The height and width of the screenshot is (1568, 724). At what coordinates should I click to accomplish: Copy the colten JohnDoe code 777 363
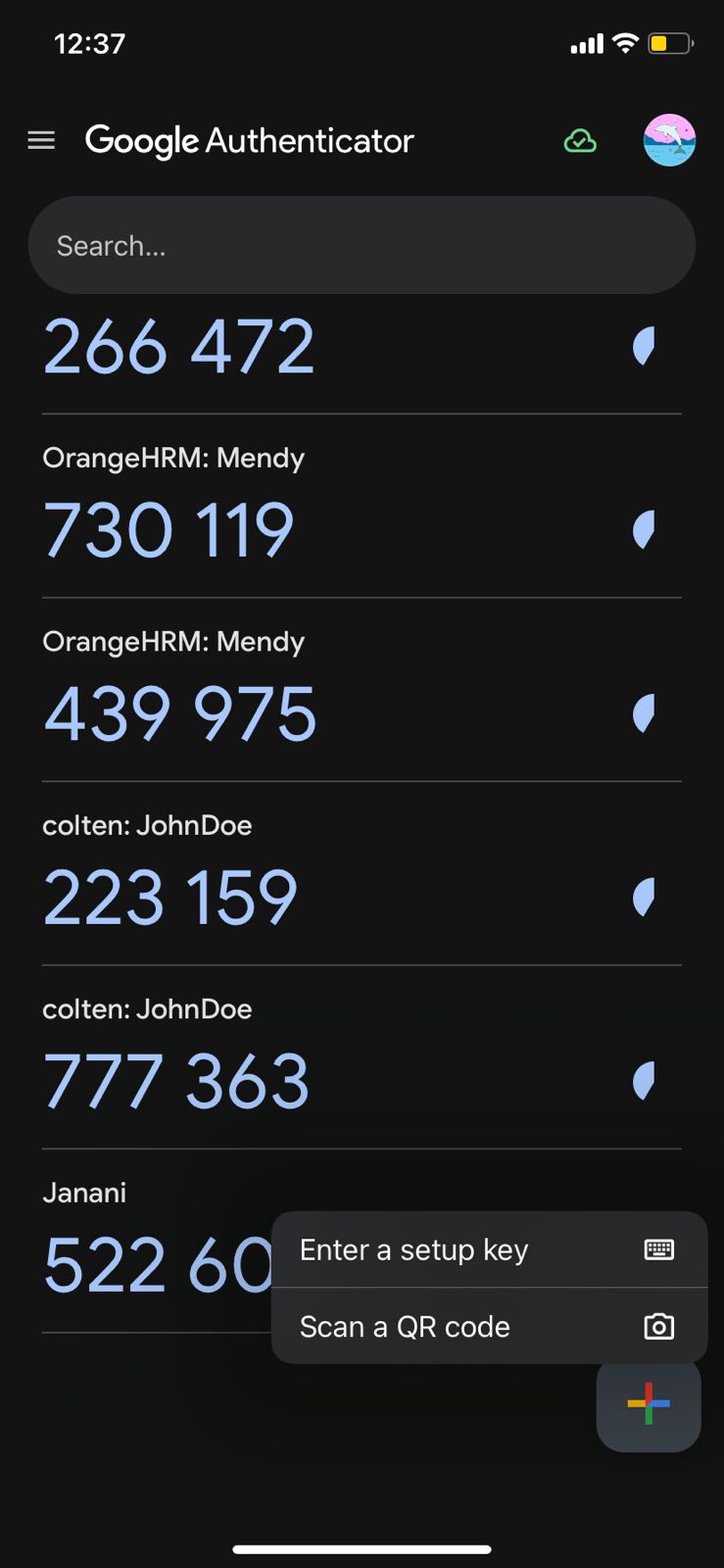[x=176, y=1081]
